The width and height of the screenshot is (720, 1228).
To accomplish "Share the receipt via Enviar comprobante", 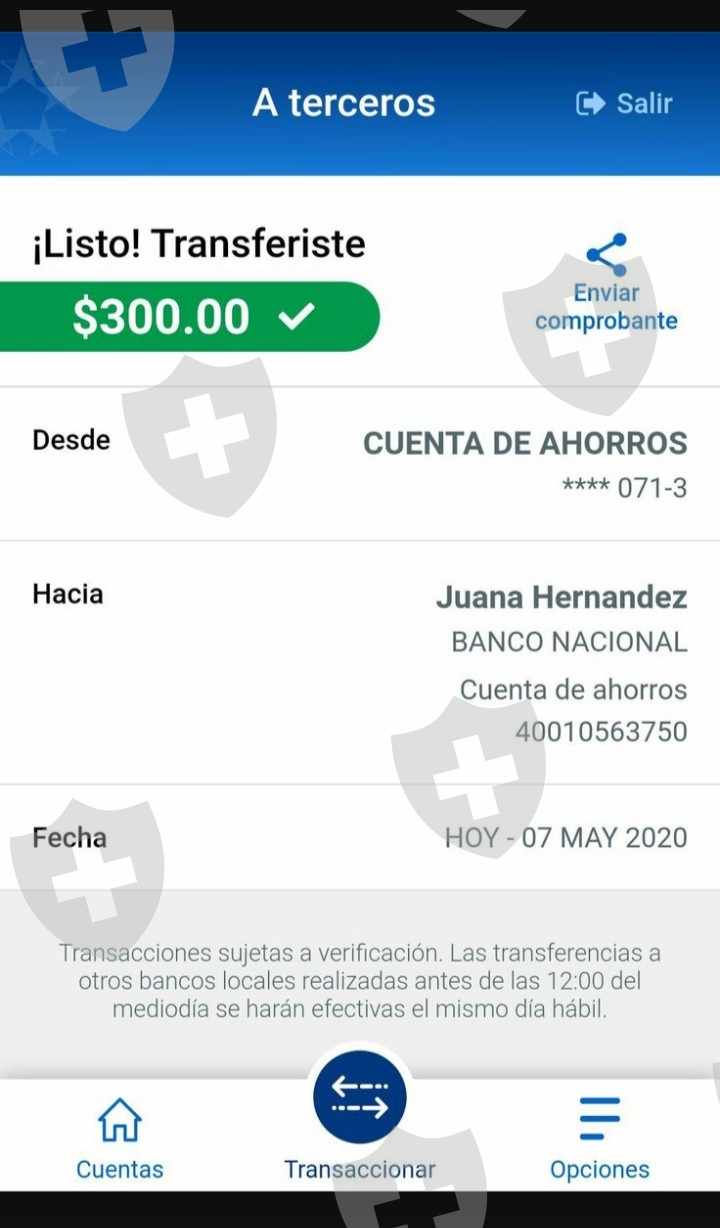I will click(x=606, y=283).
